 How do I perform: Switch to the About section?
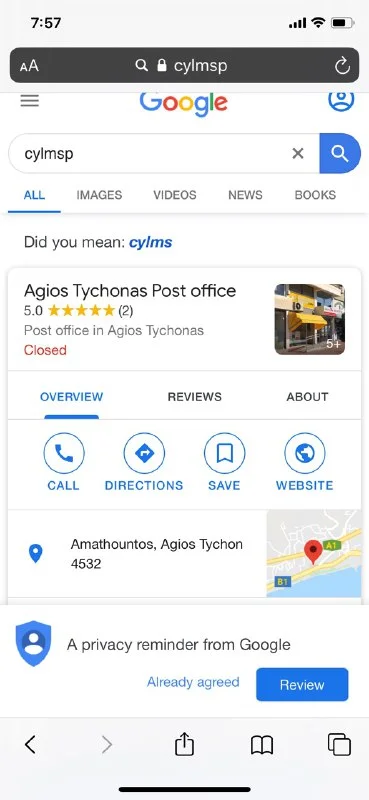[x=307, y=397]
